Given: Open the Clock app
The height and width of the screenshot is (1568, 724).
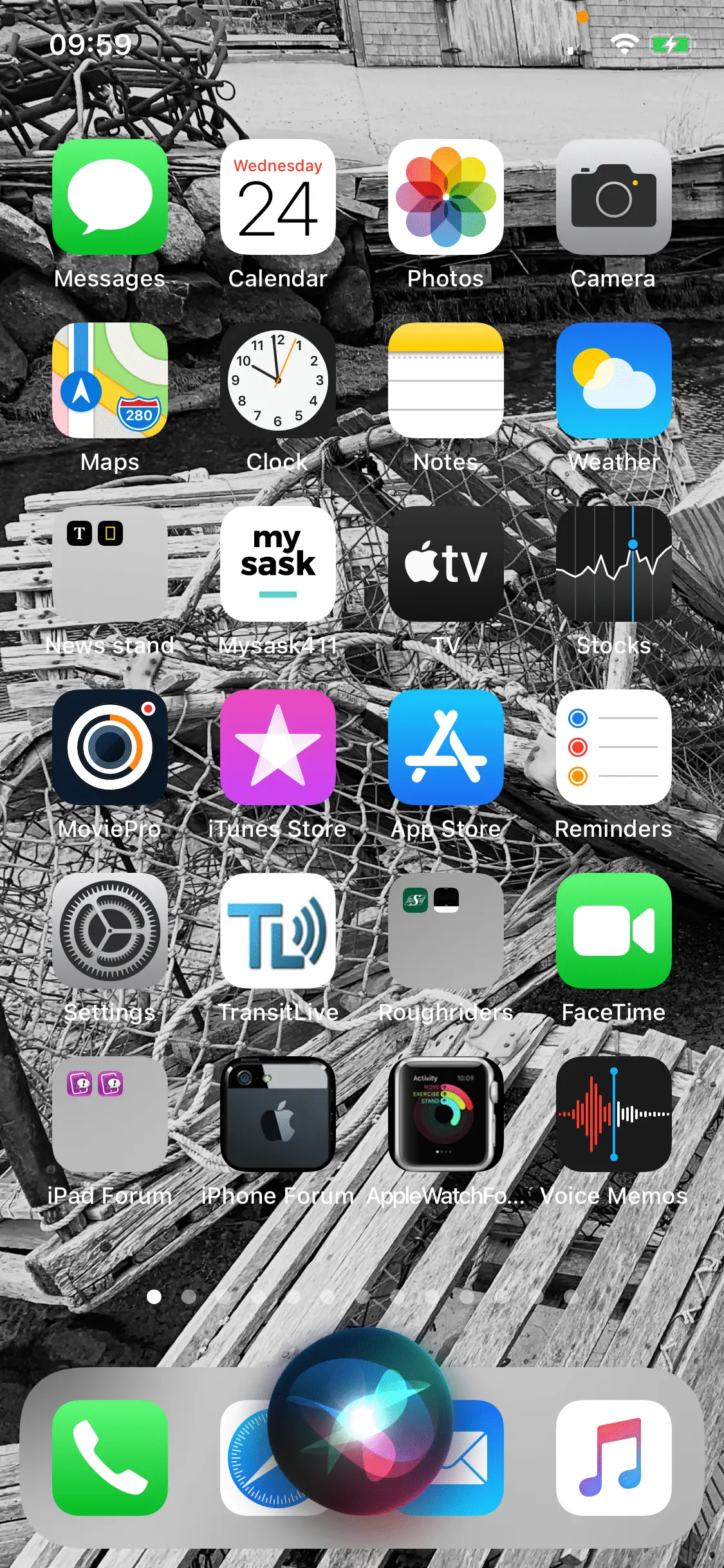Looking at the screenshot, I should pos(278,380).
